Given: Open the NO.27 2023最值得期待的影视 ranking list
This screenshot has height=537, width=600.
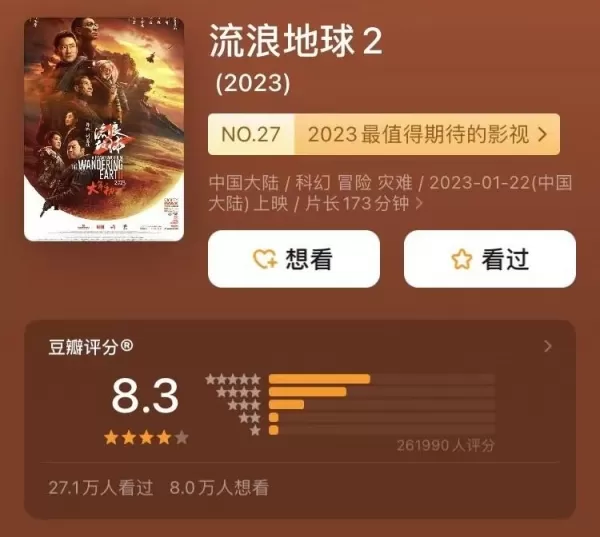Looking at the screenshot, I should (x=383, y=134).
